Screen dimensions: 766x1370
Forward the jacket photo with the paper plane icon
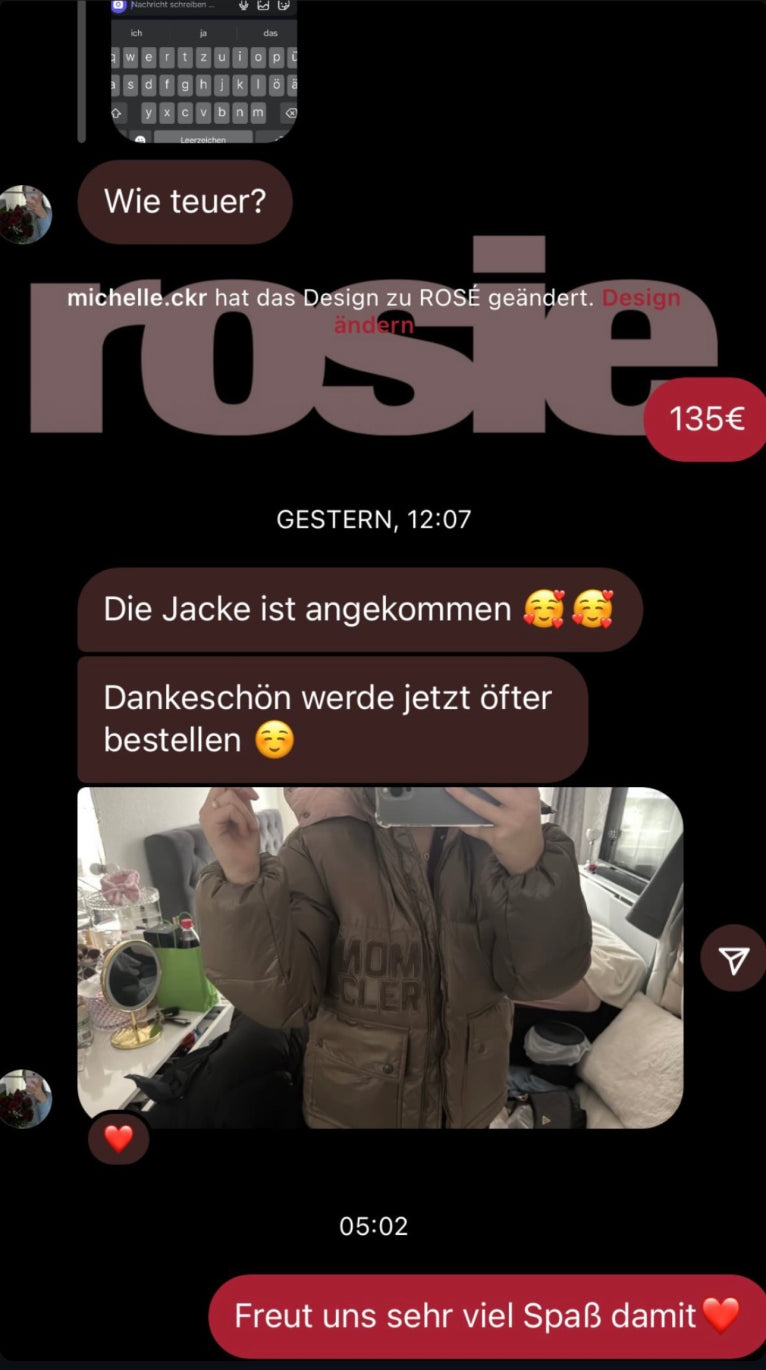point(733,961)
